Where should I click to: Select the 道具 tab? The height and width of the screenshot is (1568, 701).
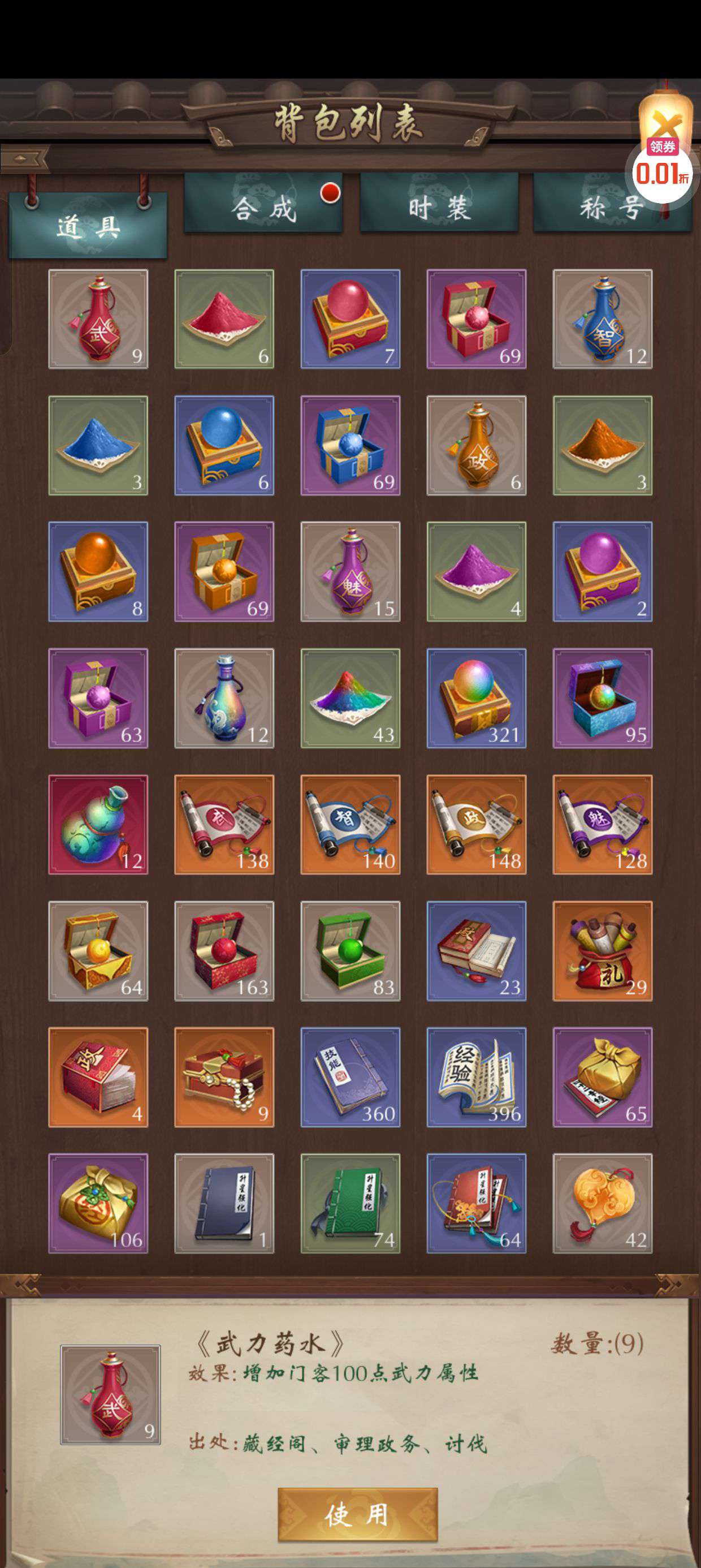pyautogui.click(x=88, y=226)
